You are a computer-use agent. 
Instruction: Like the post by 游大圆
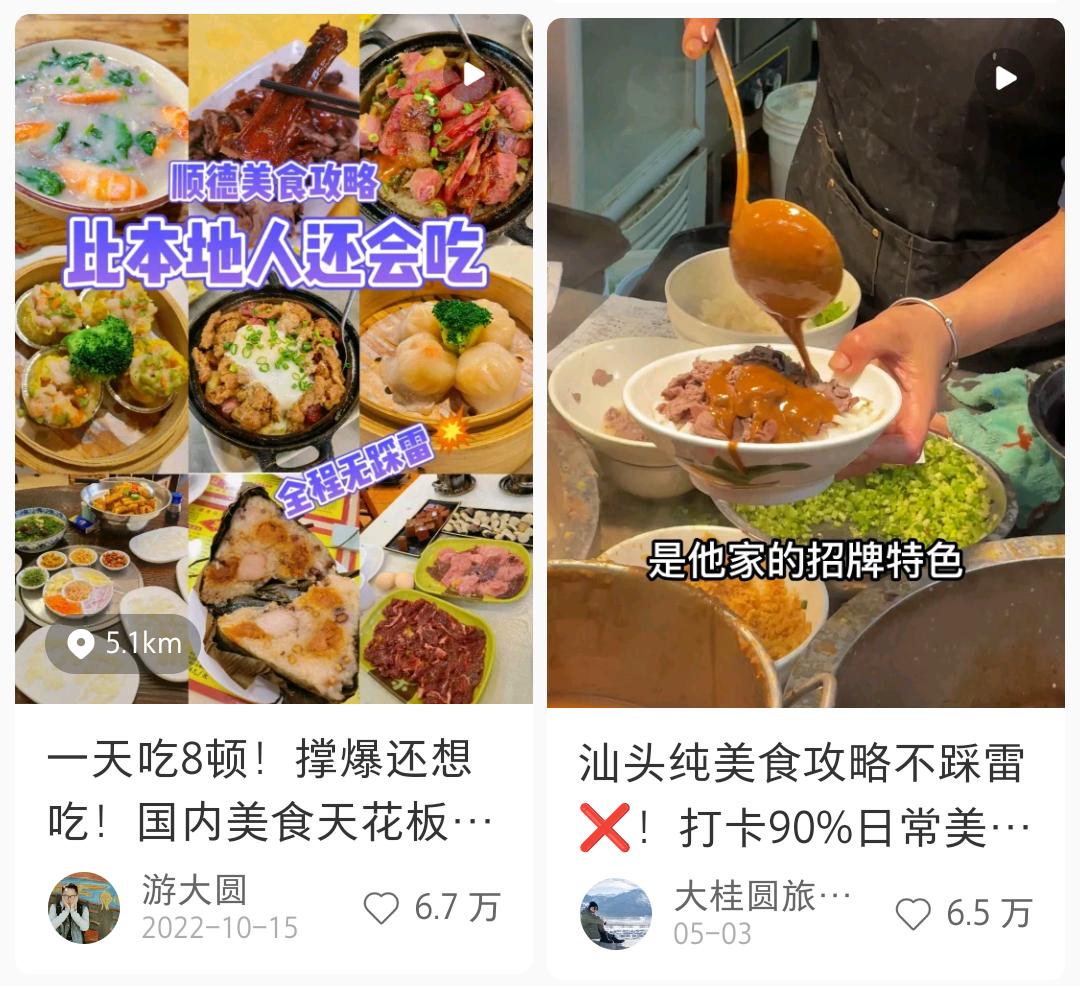pyautogui.click(x=381, y=908)
